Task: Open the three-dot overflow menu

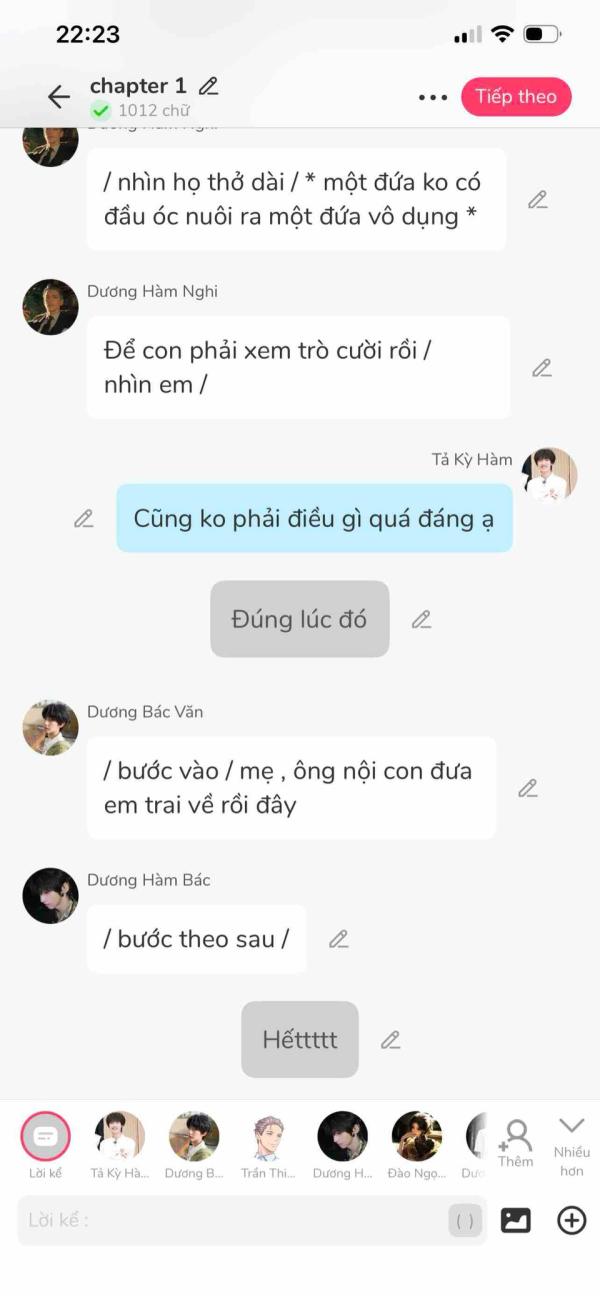Action: point(433,97)
